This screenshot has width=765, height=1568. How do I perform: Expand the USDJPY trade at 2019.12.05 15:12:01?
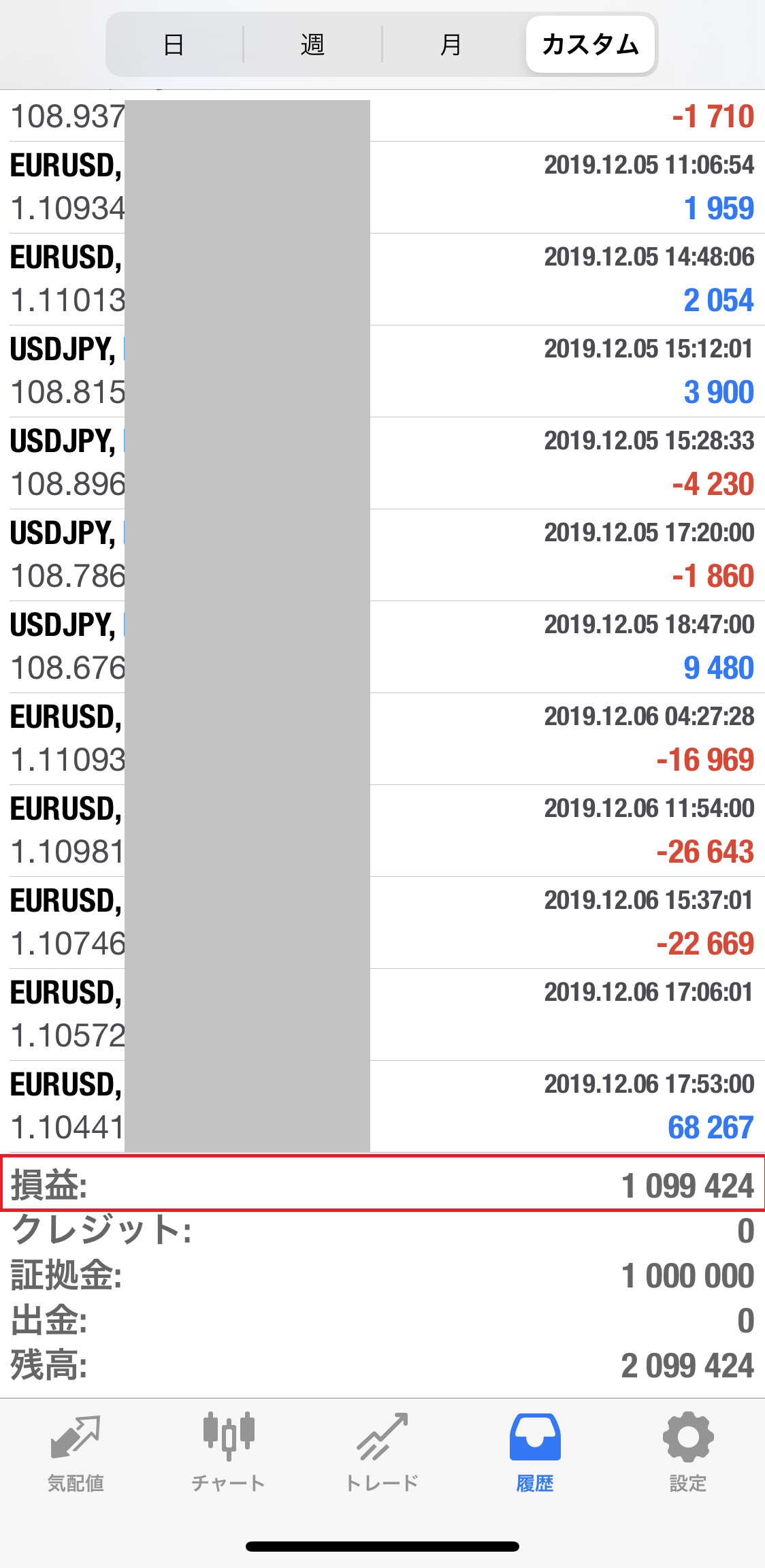tap(382, 371)
